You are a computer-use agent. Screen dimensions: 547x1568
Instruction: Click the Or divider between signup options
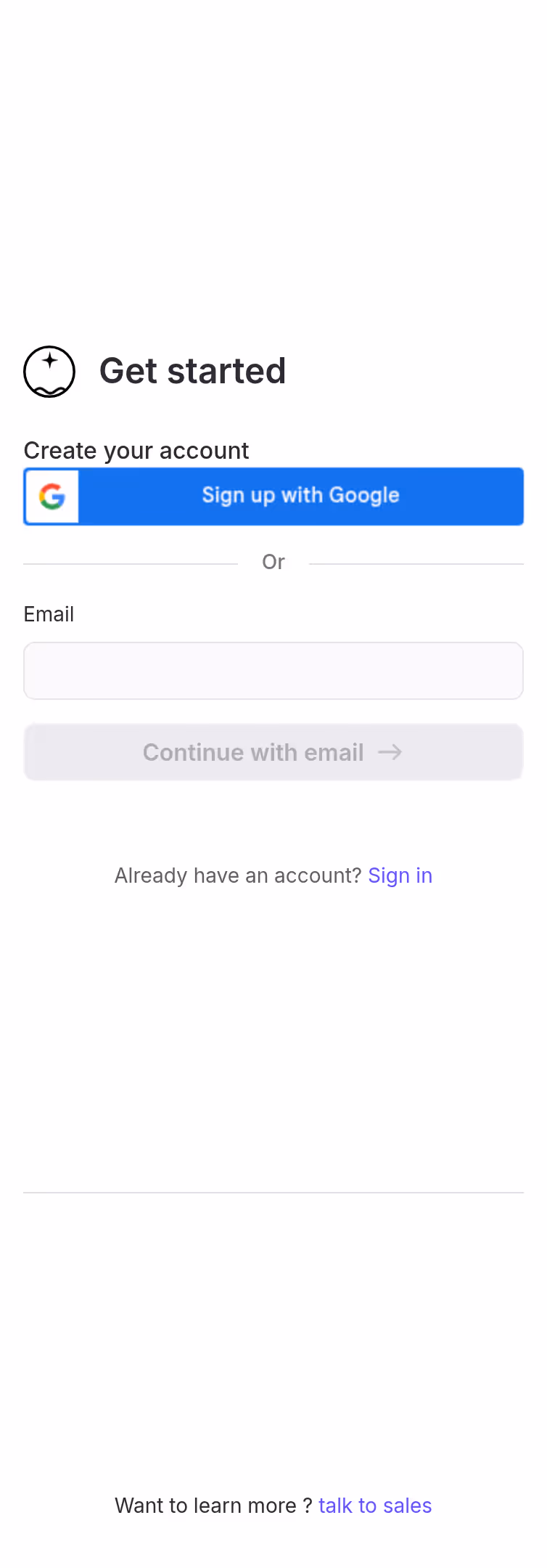[x=273, y=562]
